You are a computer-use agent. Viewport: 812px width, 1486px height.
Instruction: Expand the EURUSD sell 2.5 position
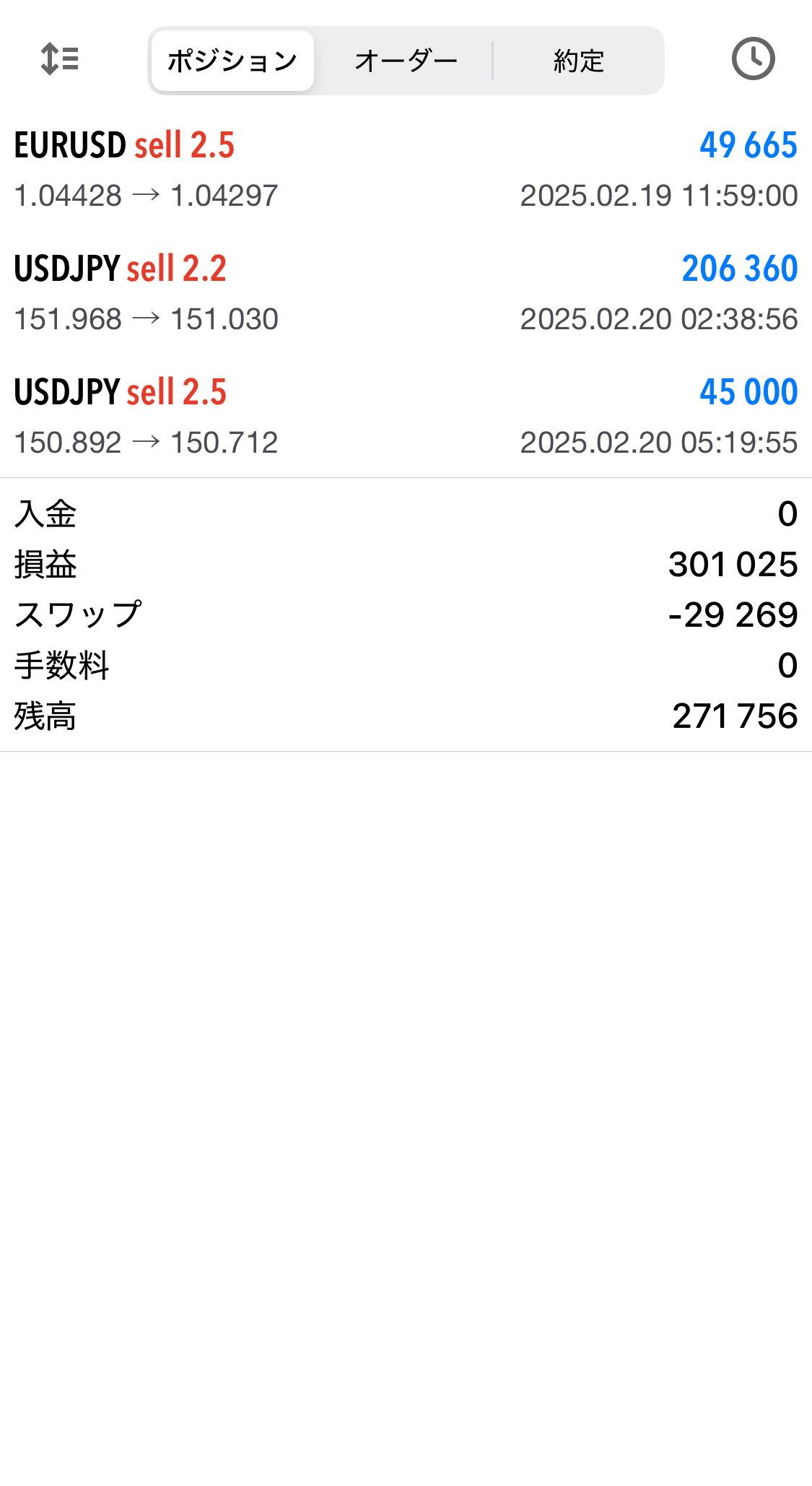(x=406, y=170)
